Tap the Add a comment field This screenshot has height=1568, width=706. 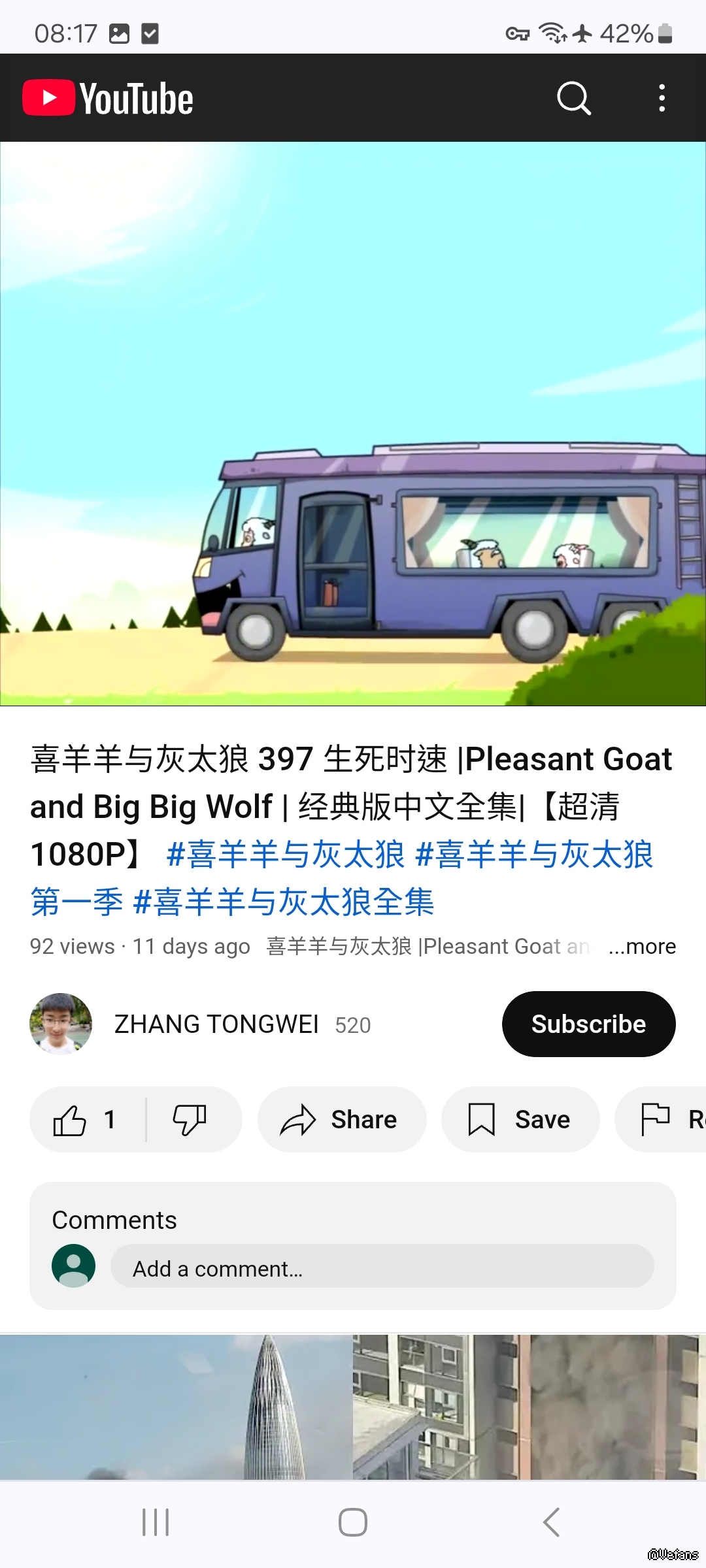click(382, 1268)
